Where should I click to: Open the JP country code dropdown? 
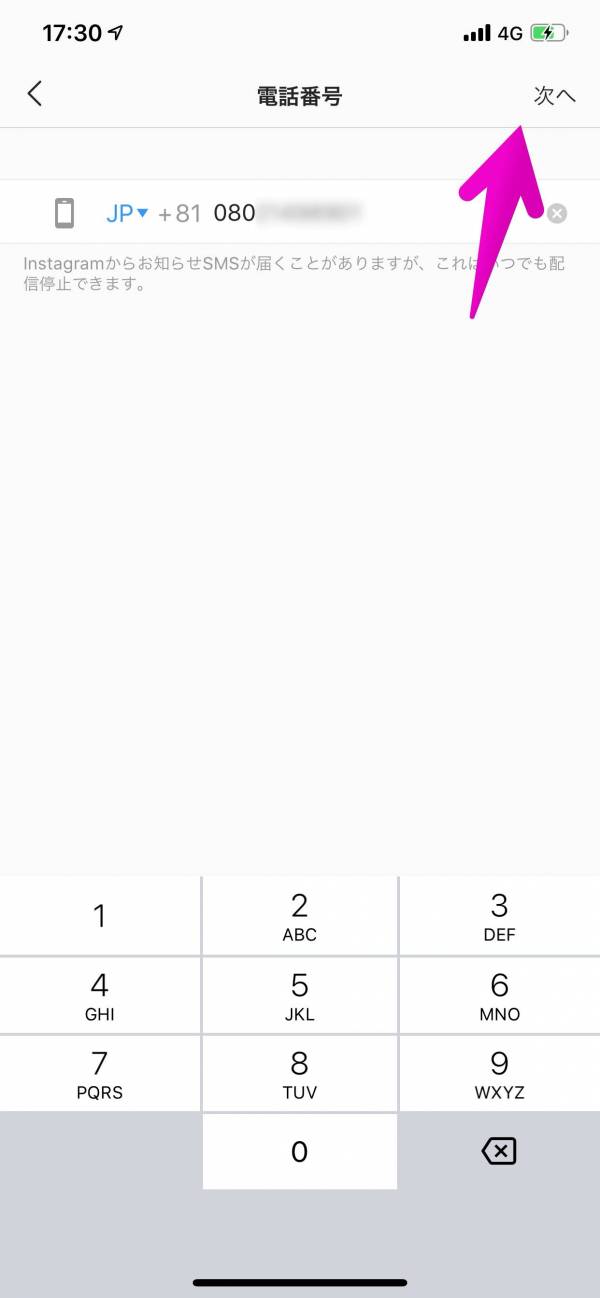click(x=127, y=213)
